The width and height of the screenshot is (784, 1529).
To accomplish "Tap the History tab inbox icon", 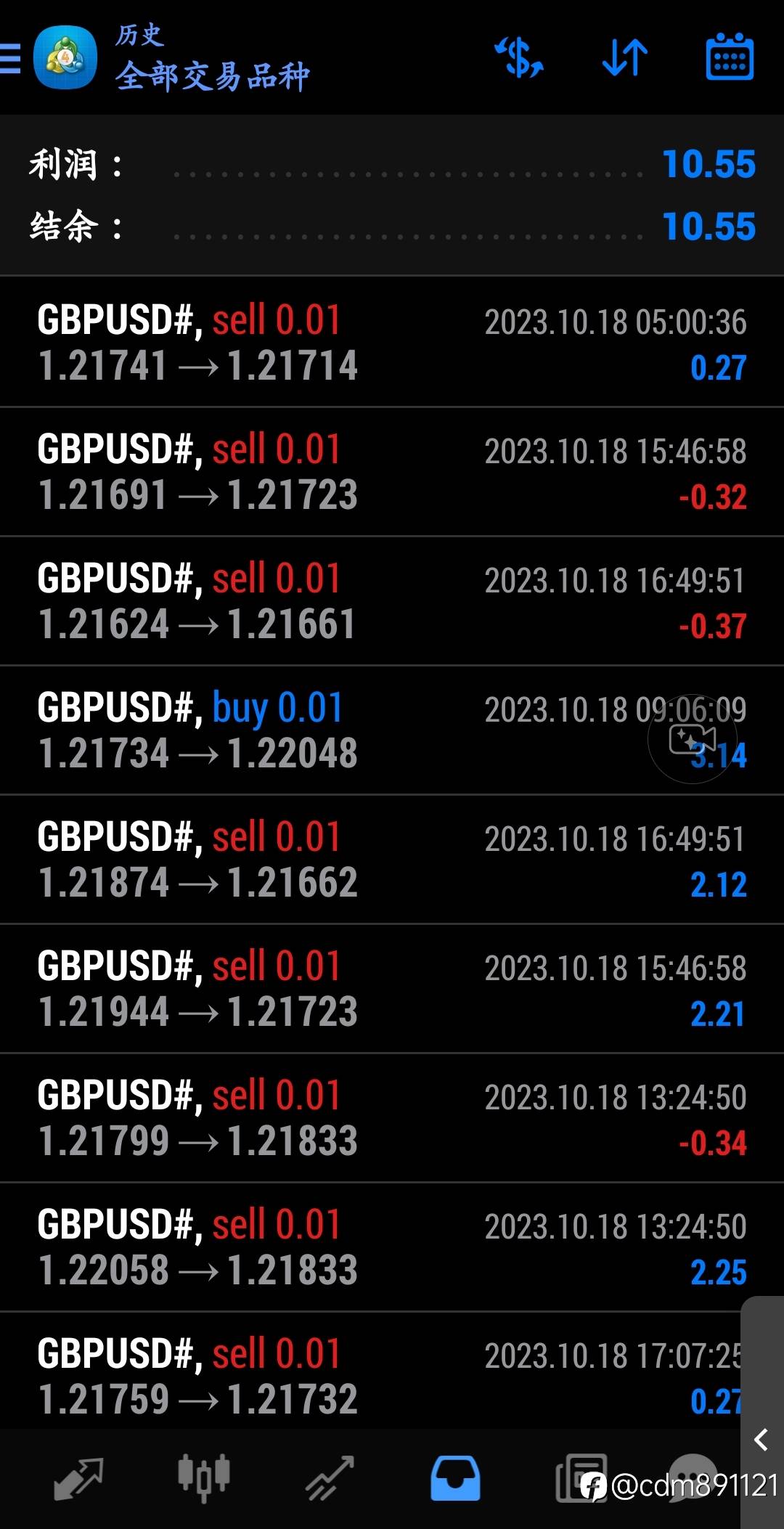I will point(455,1478).
